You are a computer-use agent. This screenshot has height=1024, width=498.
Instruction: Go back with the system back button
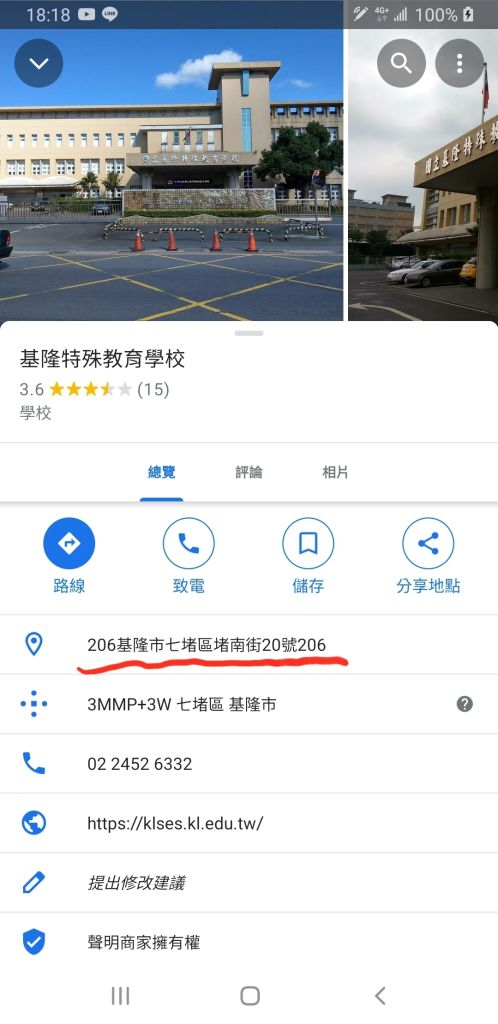pos(381,996)
